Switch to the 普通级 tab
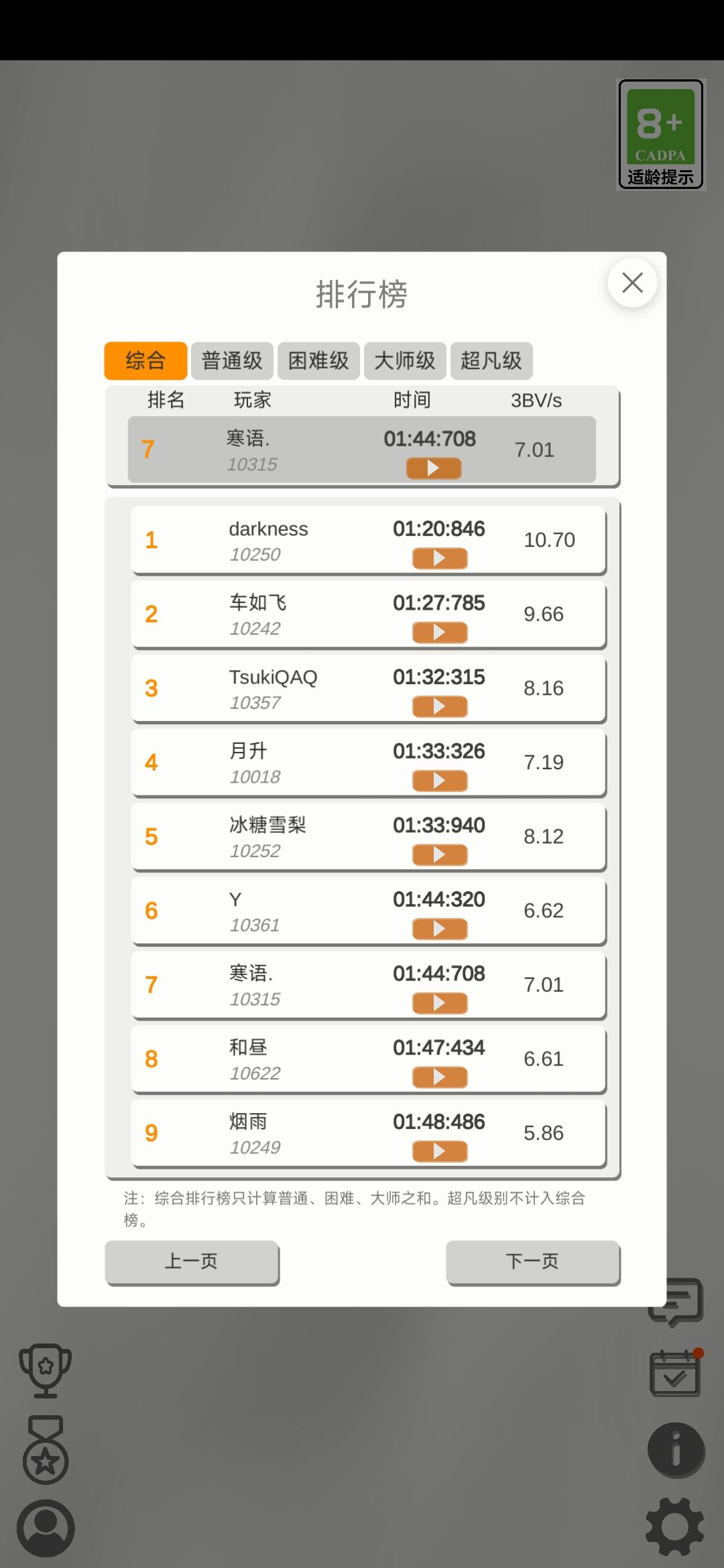The image size is (724, 1568). 232,361
